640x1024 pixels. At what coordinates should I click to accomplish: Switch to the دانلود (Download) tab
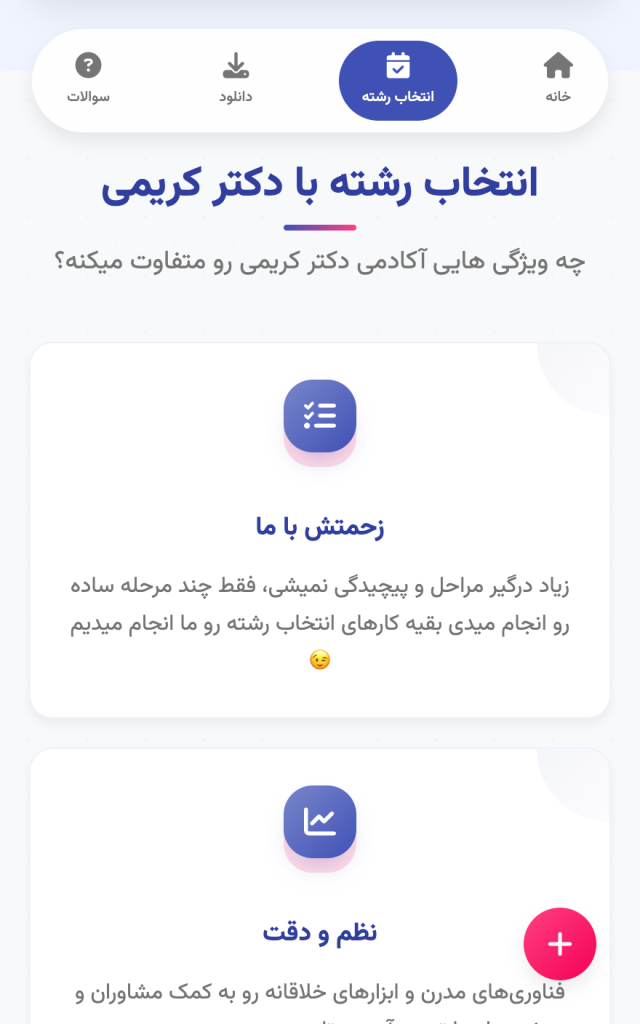point(236,80)
